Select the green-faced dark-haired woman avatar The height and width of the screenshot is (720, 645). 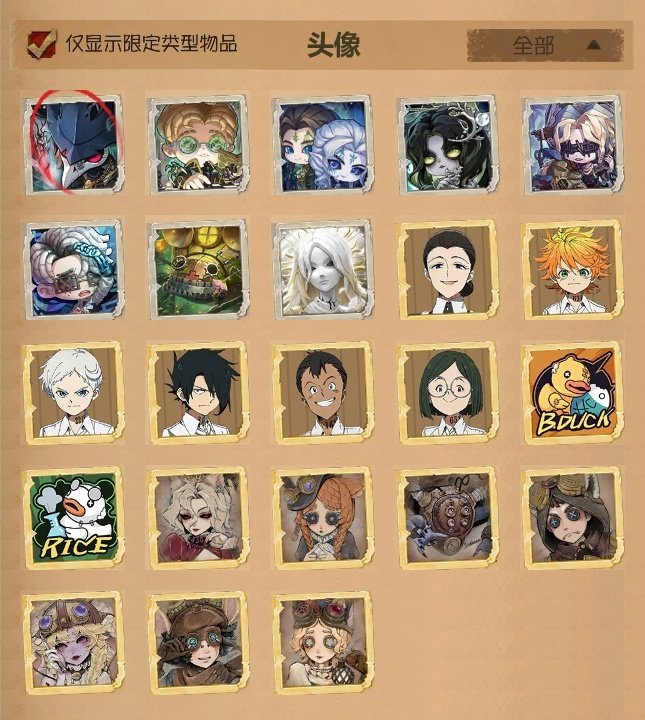447,143
